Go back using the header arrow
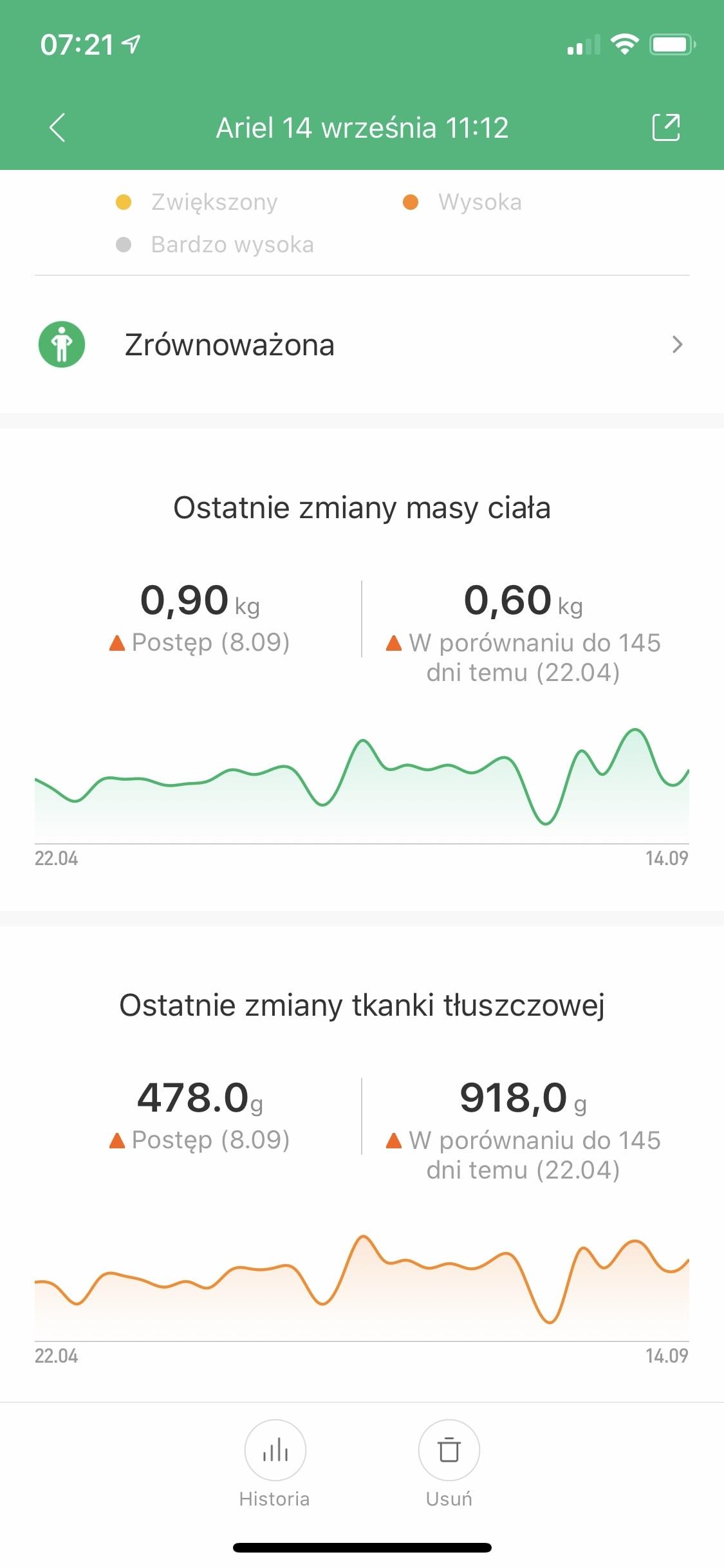This screenshot has width=724, height=1568. pyautogui.click(x=57, y=127)
